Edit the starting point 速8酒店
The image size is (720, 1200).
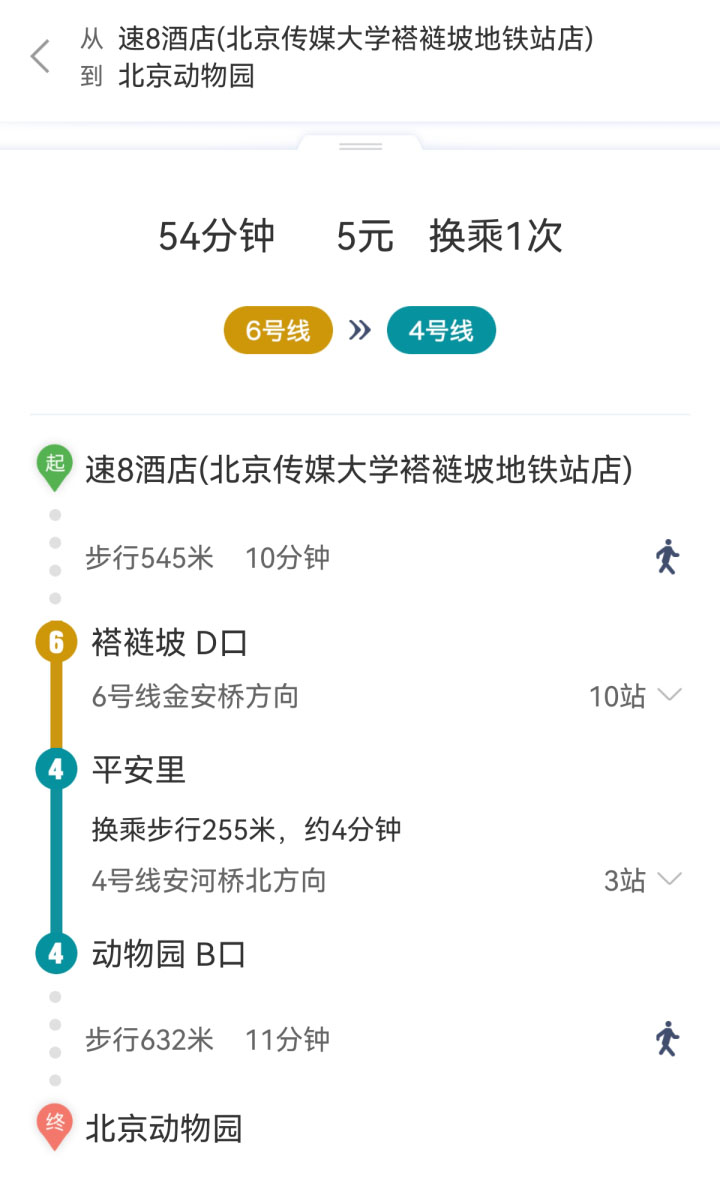coord(356,39)
